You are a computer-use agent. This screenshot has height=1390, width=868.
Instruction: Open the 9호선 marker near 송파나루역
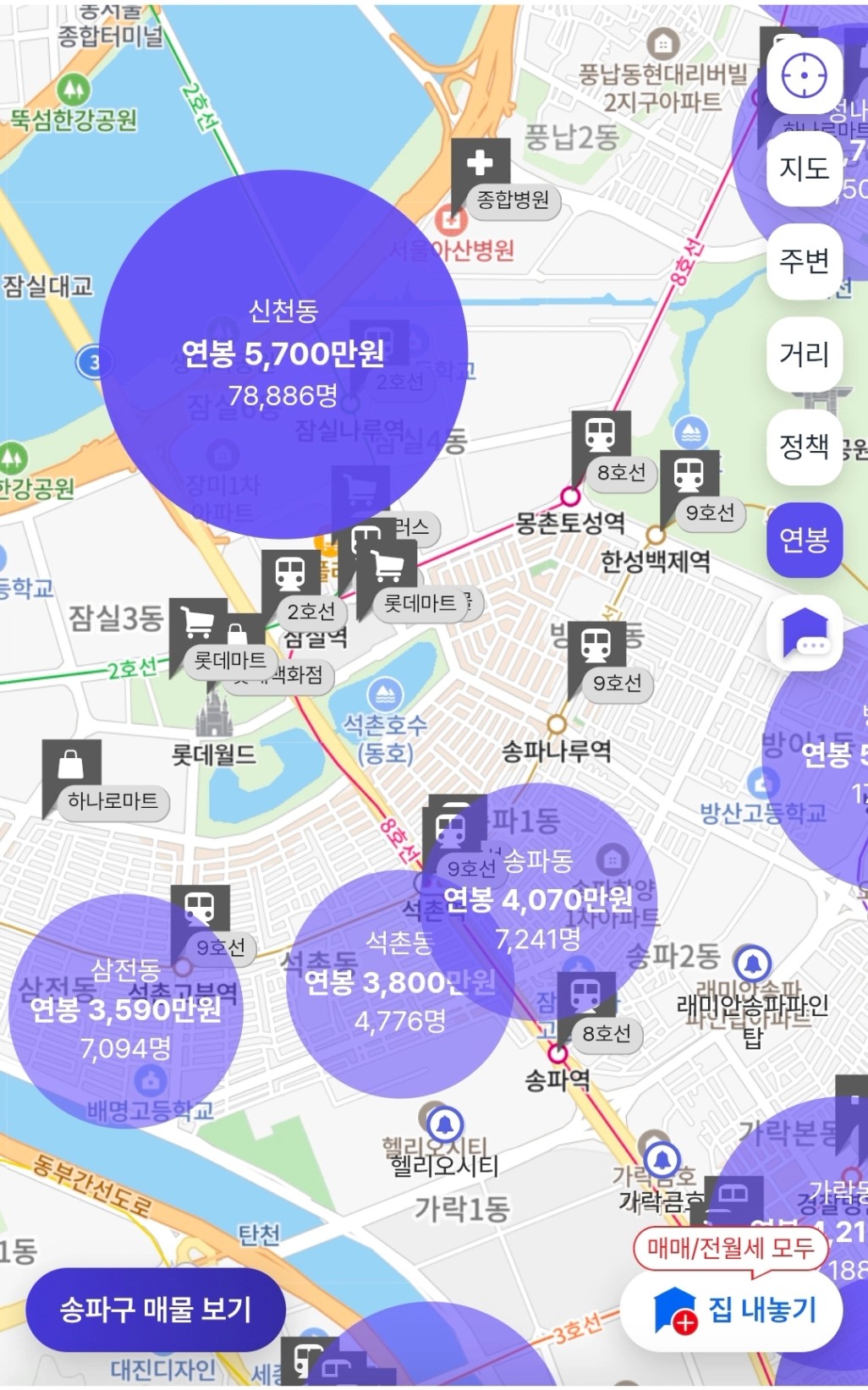[x=616, y=683]
